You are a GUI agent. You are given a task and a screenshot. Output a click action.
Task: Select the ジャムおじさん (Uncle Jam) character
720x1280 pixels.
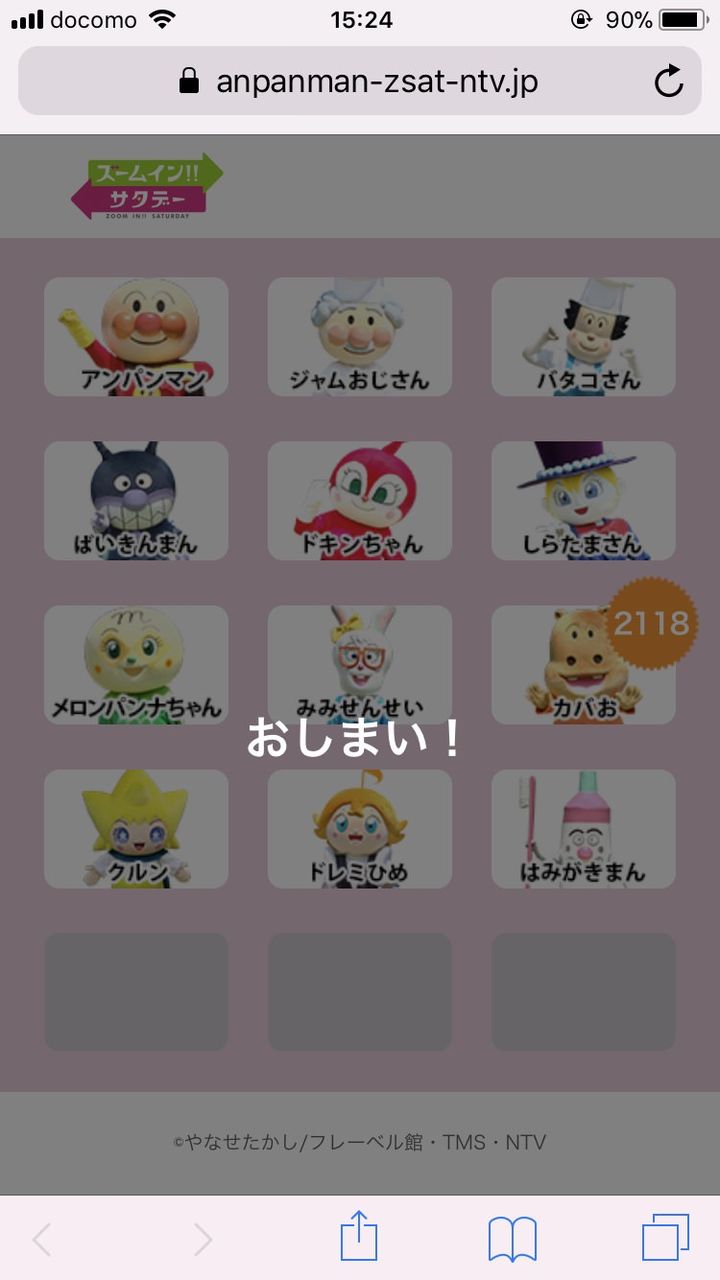coord(359,335)
